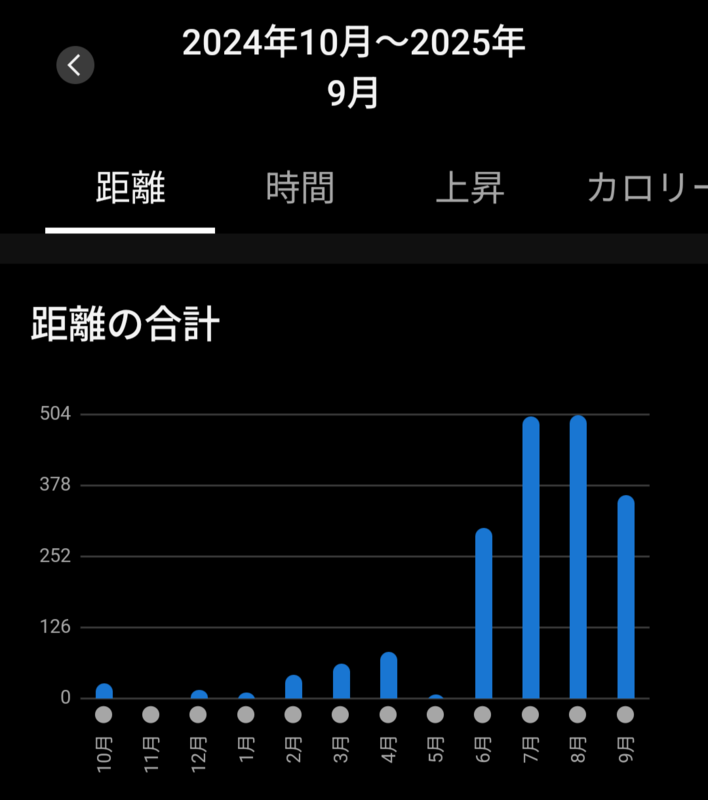Open the 上昇 tab

pyautogui.click(x=470, y=188)
